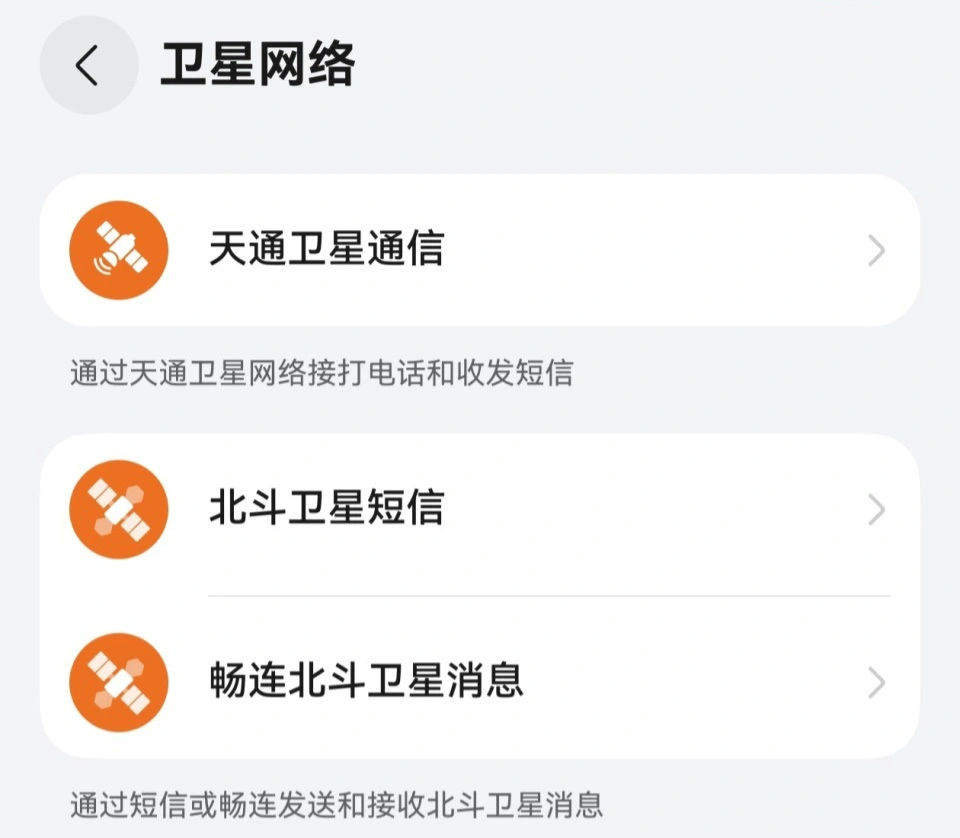Go back from the 卫星网络 page
Viewport: 960px width, 838px height.
point(88,66)
